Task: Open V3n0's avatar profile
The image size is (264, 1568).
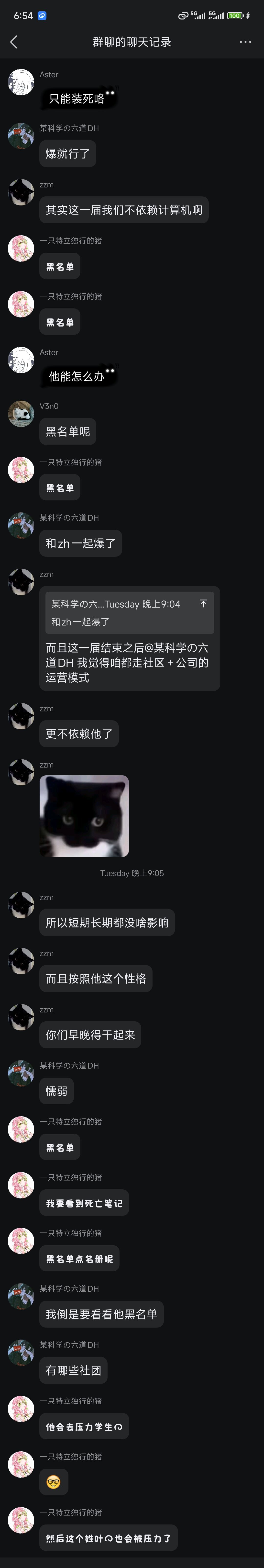Action: coord(21,414)
